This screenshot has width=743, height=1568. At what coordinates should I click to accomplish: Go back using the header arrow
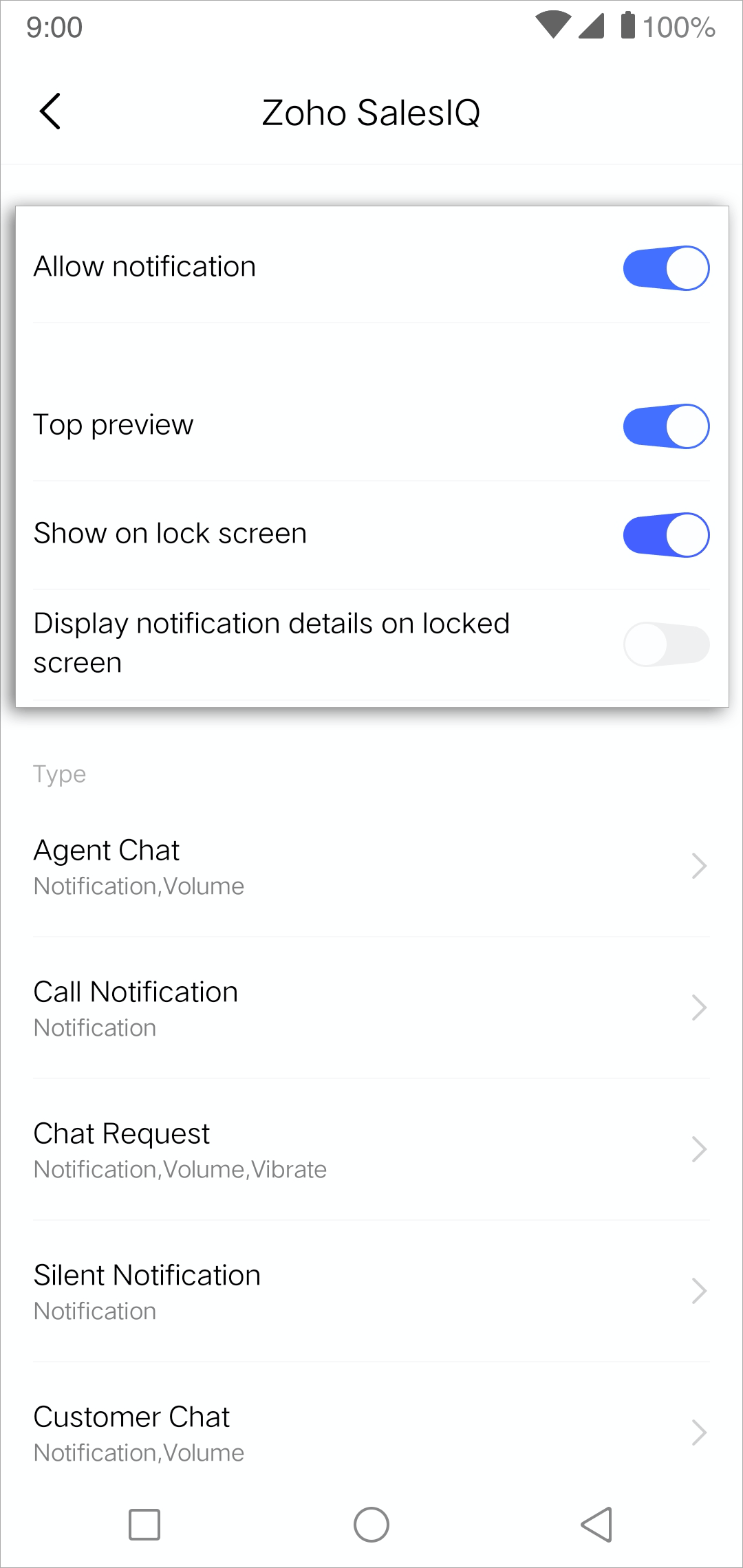point(50,111)
